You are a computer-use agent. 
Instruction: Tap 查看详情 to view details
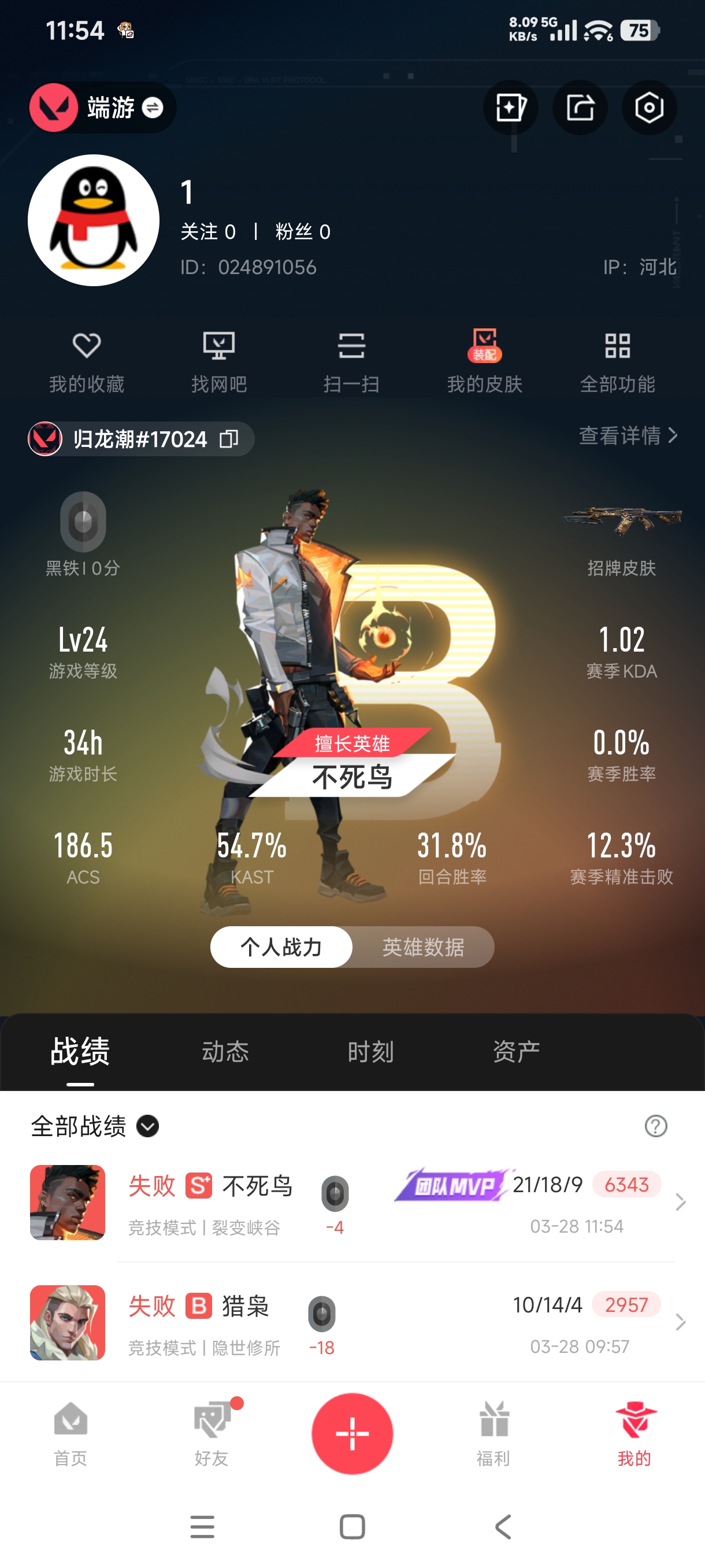(x=627, y=435)
